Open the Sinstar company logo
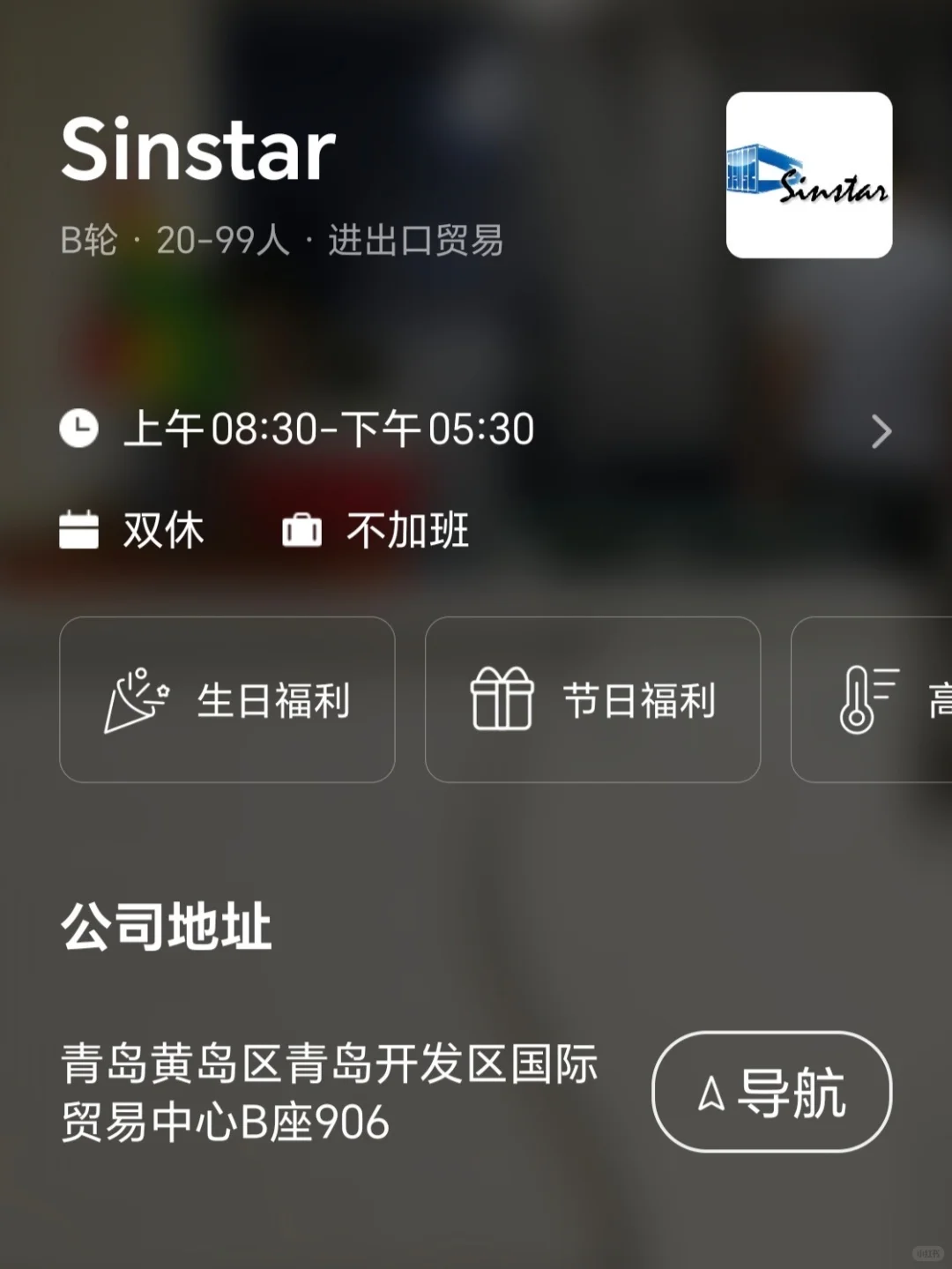This screenshot has height=1269, width=952. click(x=808, y=175)
